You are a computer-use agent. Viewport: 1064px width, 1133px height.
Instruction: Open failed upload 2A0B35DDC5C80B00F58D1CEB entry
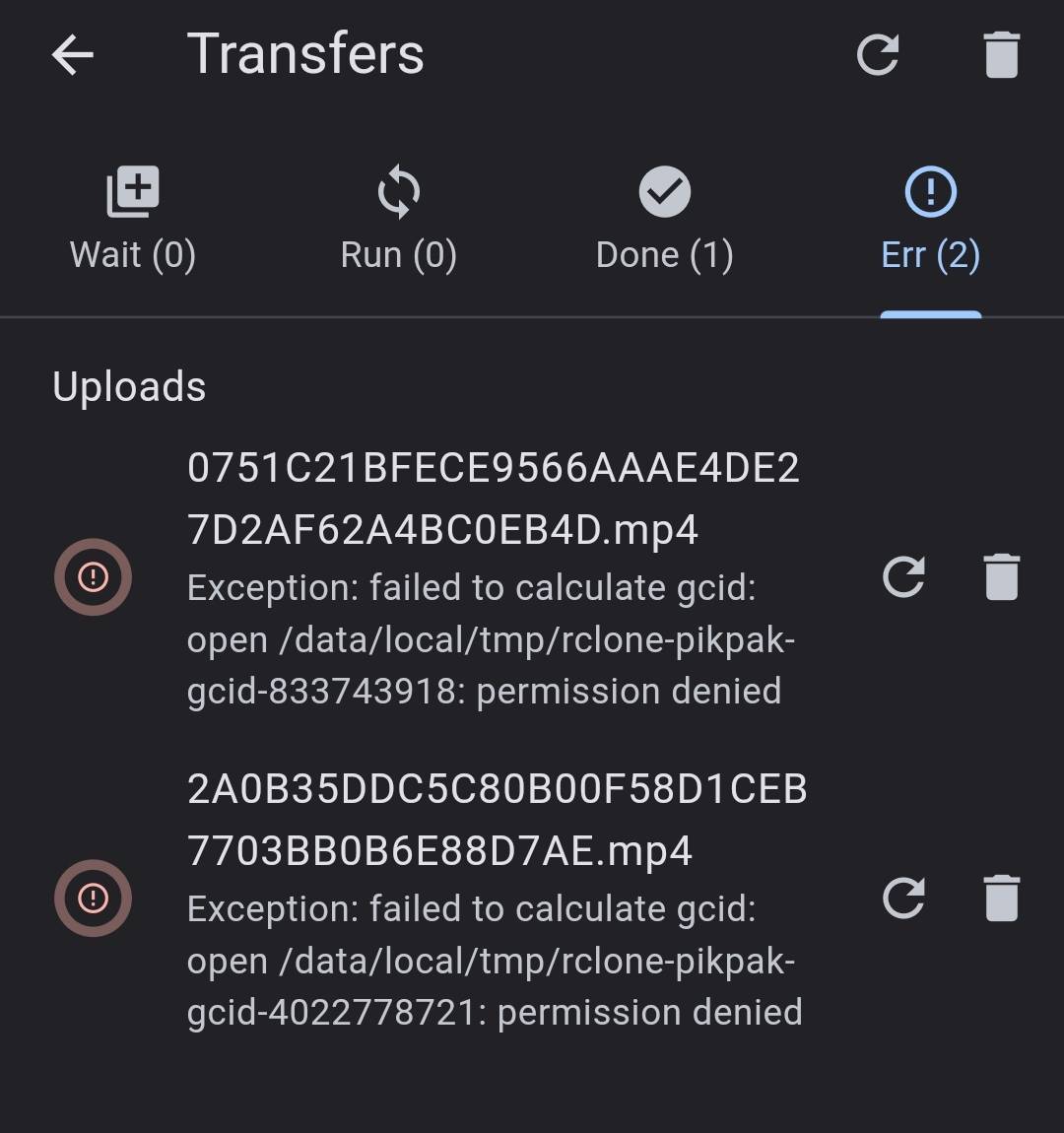point(493,899)
